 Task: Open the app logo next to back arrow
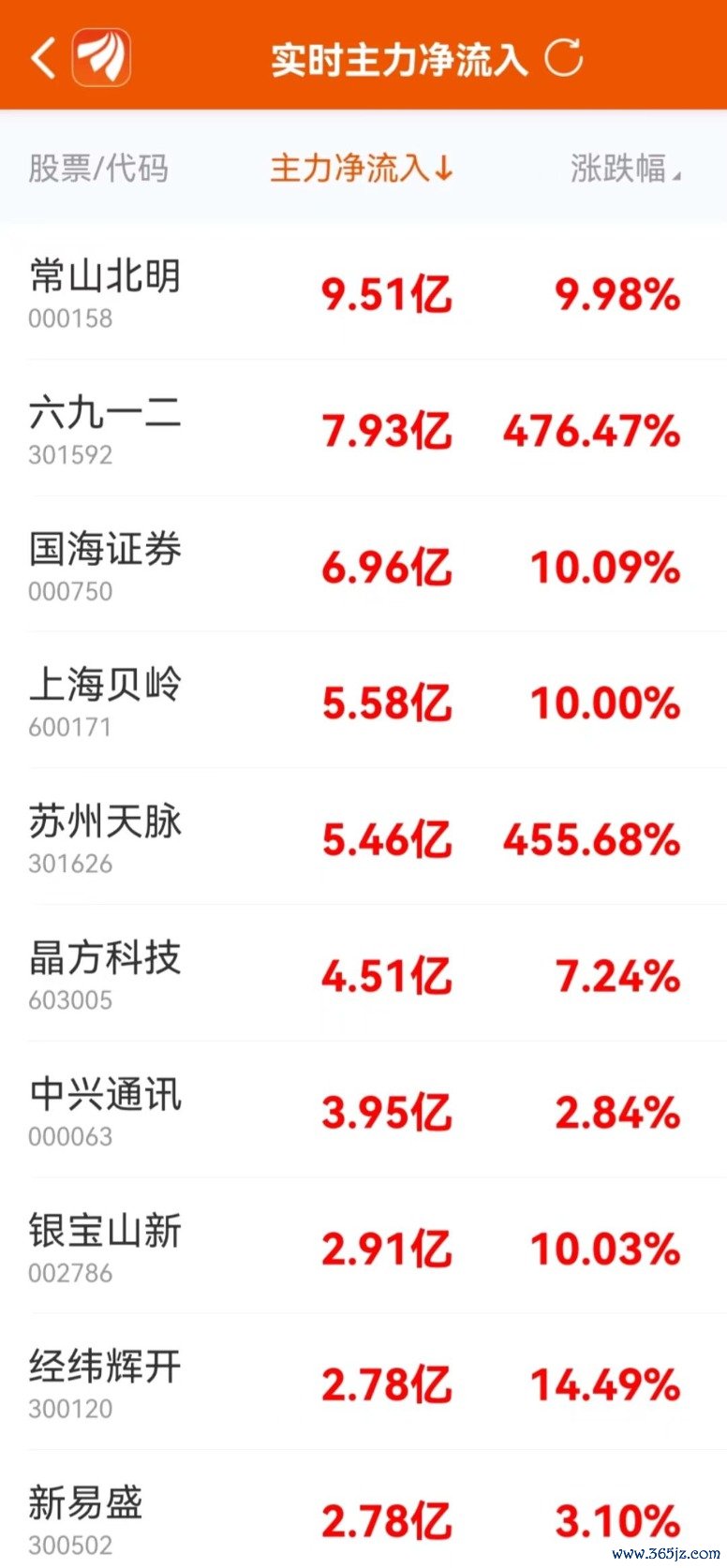click(x=102, y=58)
